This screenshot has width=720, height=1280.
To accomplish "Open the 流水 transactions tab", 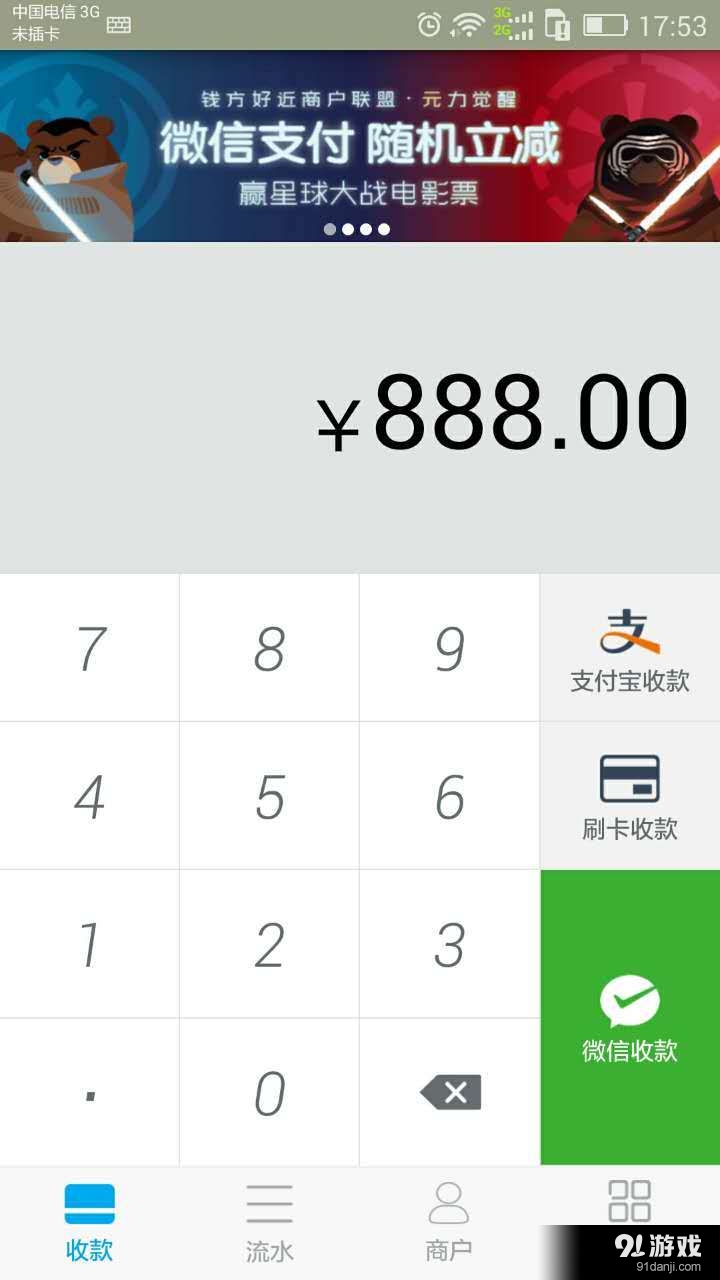I will 269,1222.
